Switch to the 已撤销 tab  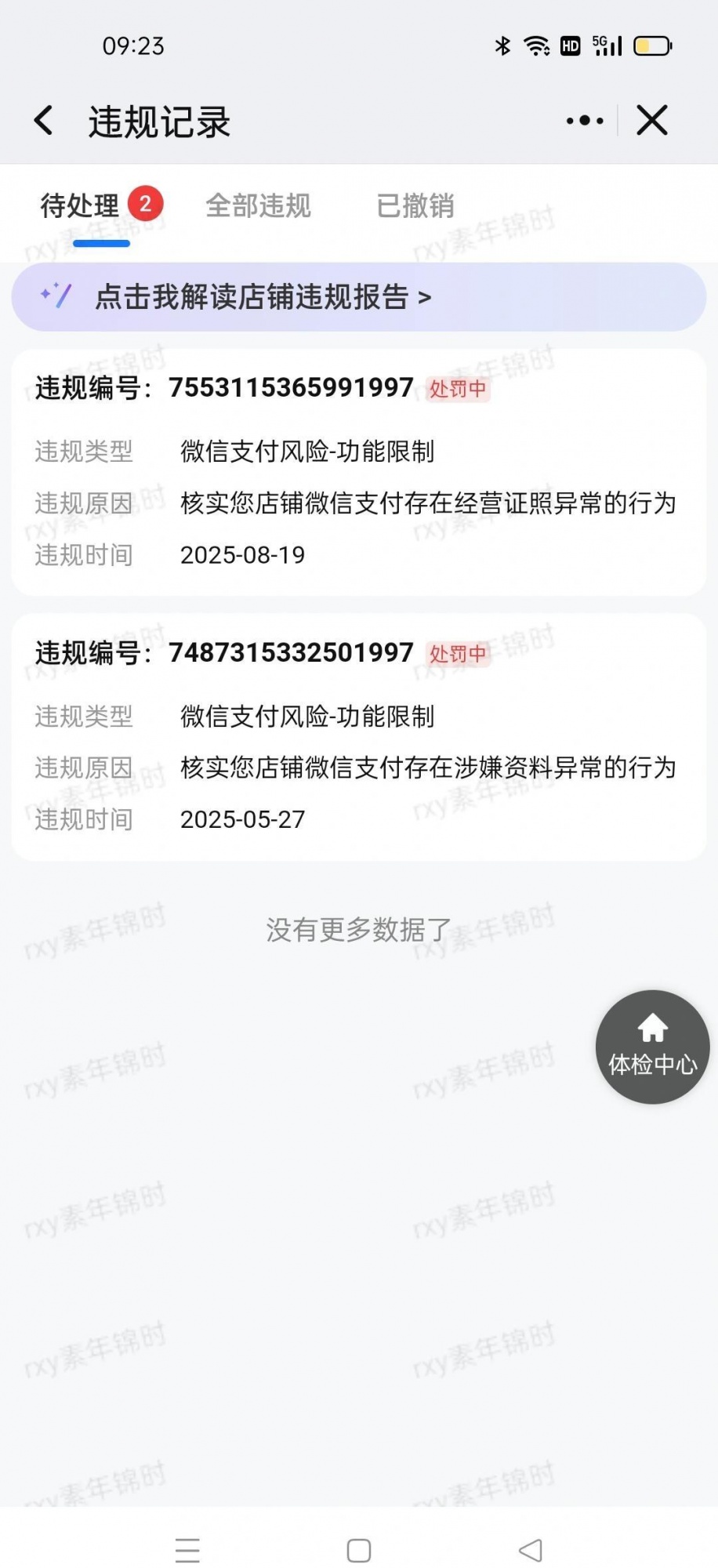pos(415,206)
